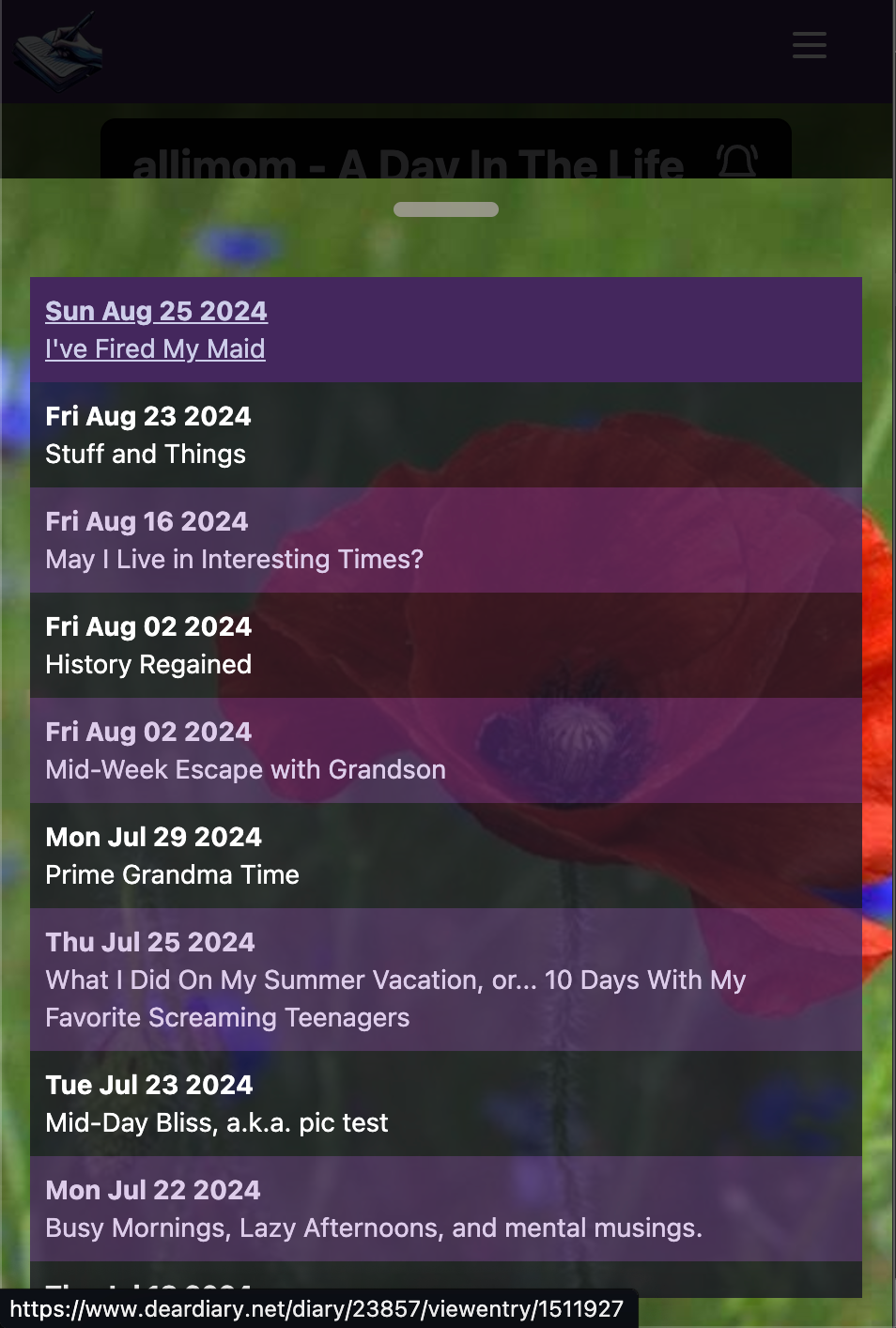
Task: Open the hamburger menu
Action: [809, 45]
